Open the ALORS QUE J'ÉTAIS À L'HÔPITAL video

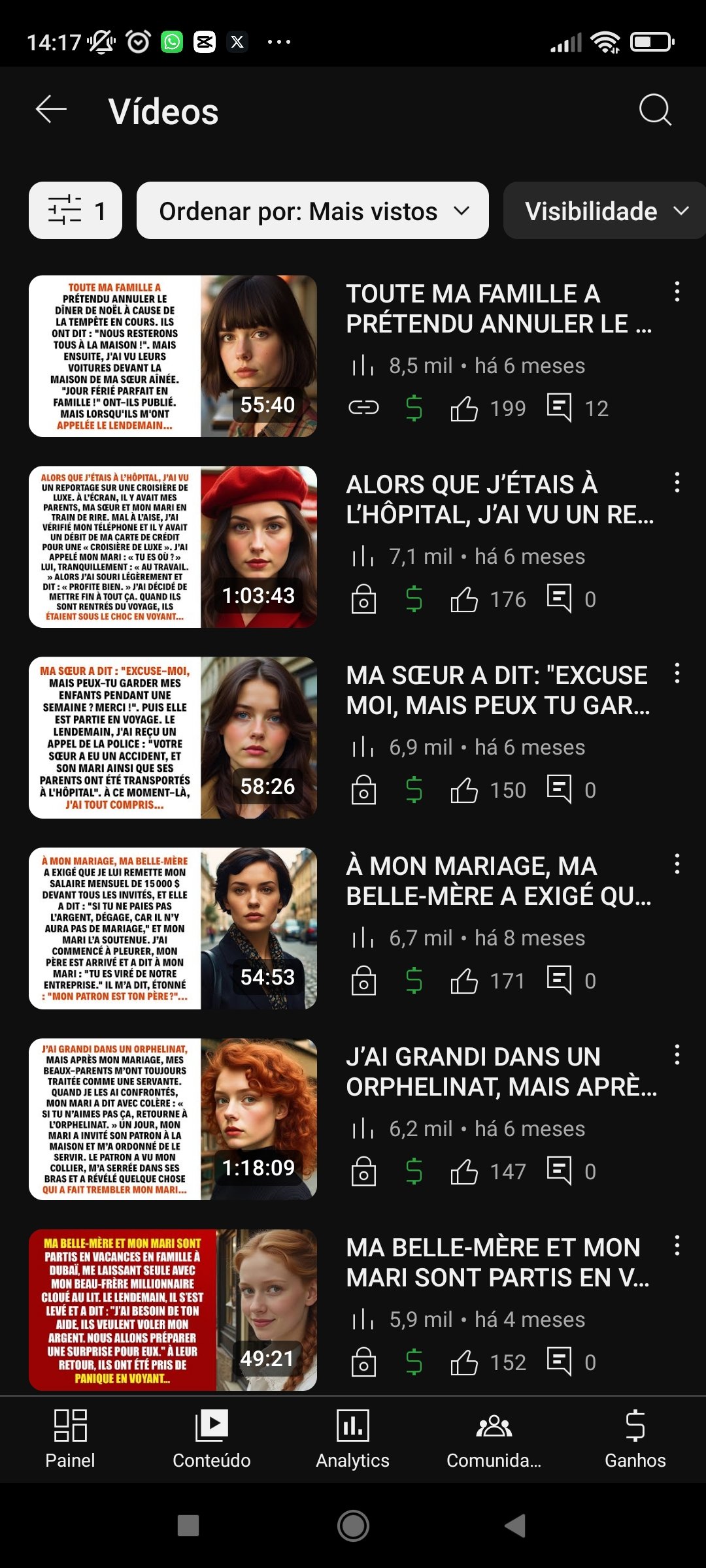[173, 547]
